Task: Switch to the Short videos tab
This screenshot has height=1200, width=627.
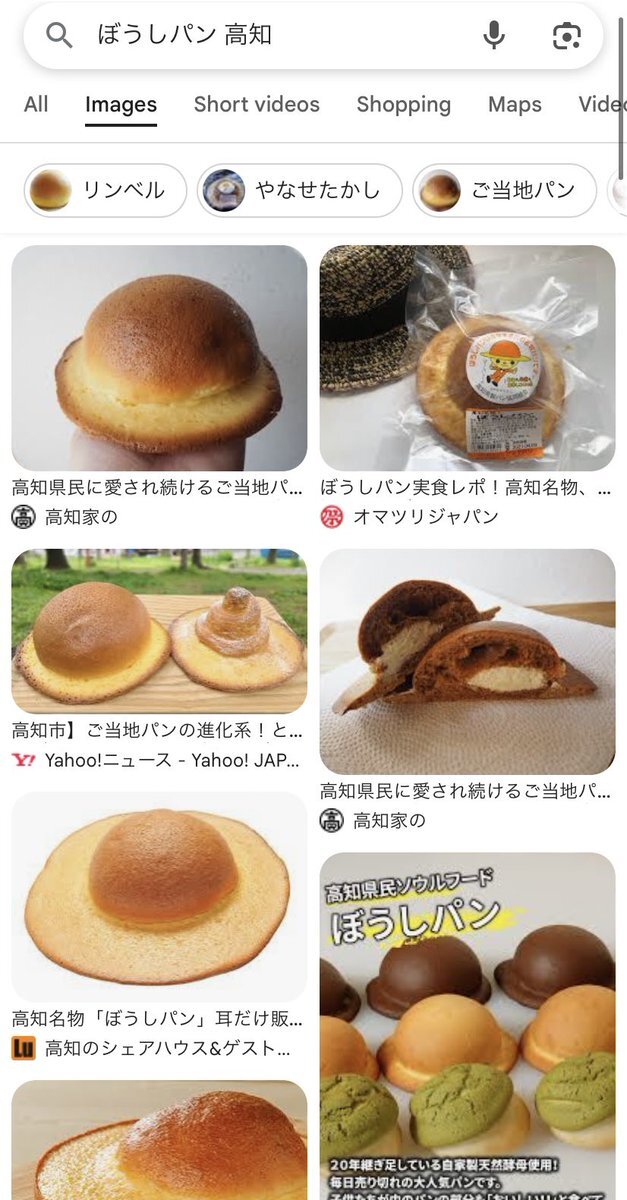Action: pos(257,104)
